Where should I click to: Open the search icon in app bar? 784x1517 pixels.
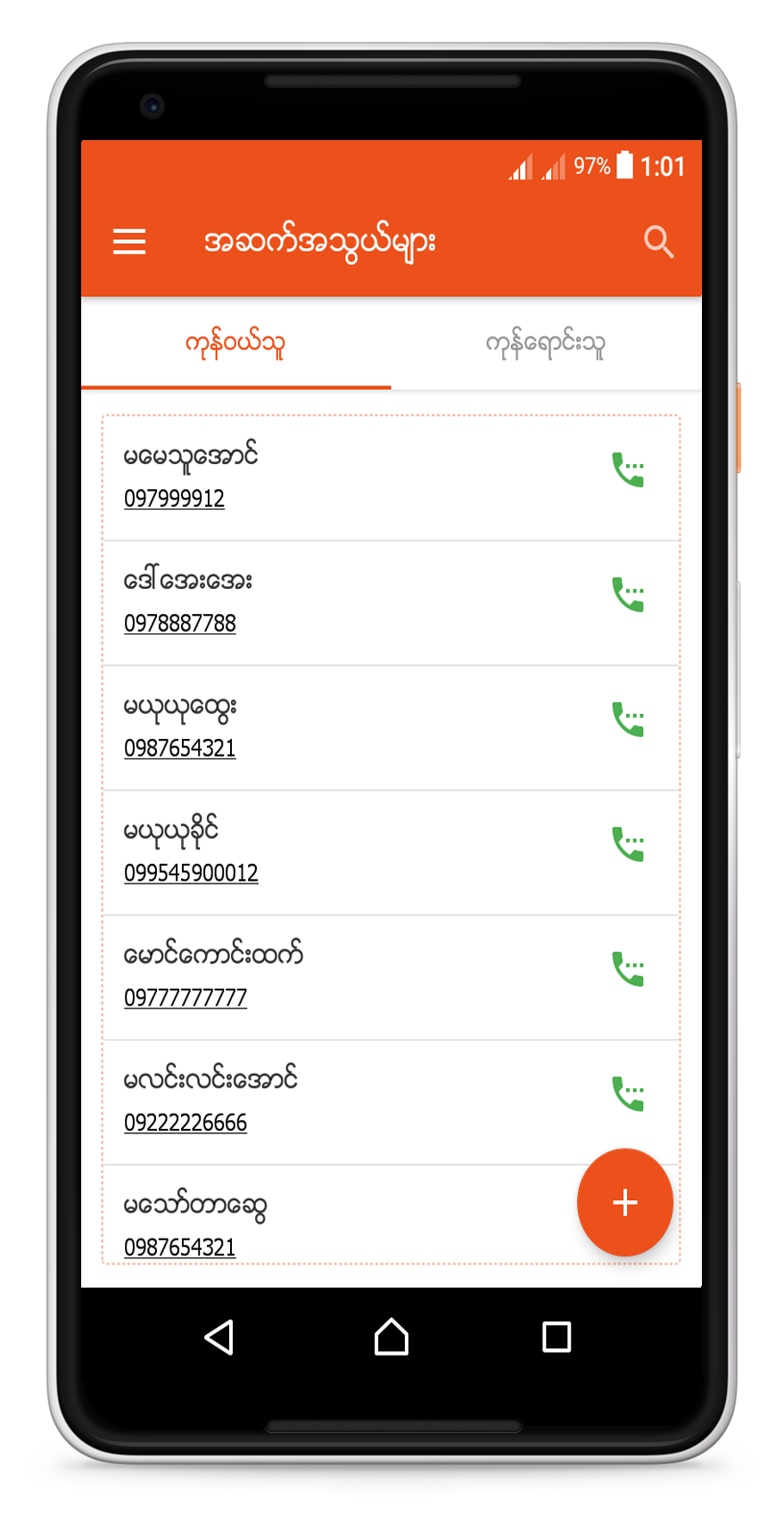point(658,241)
